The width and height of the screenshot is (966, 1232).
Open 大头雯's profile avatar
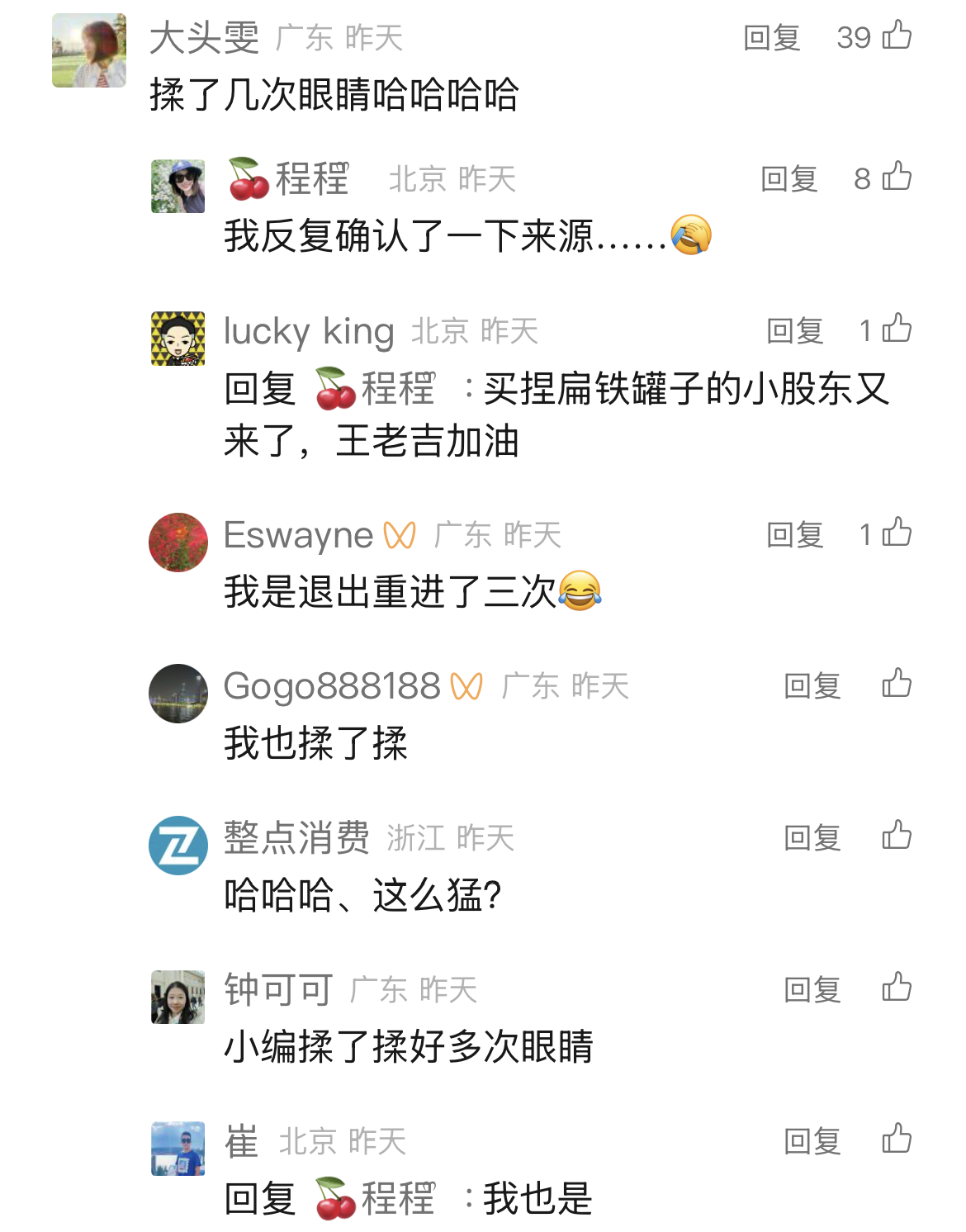tap(89, 51)
